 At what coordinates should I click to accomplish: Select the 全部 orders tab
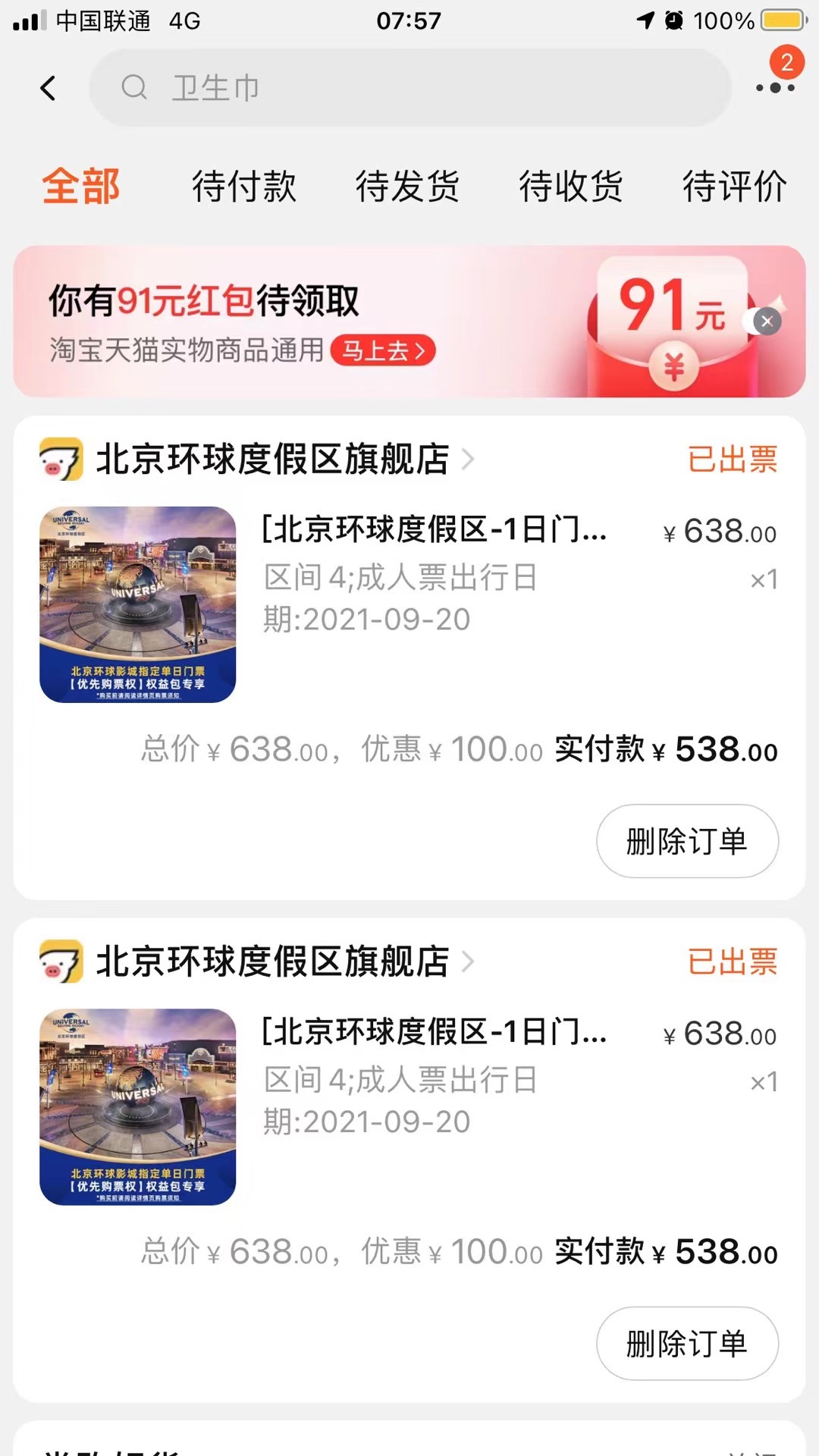click(81, 187)
